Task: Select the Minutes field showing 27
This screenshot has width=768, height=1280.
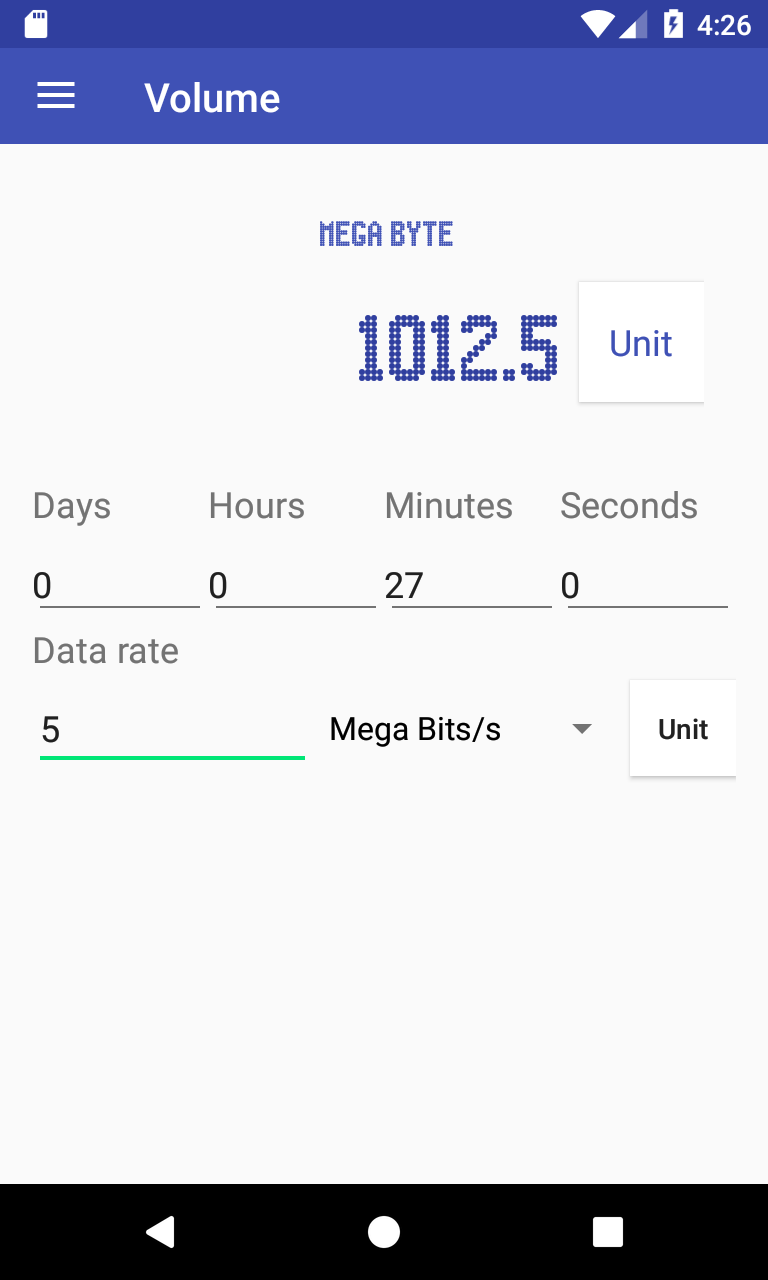Action: coord(468,586)
